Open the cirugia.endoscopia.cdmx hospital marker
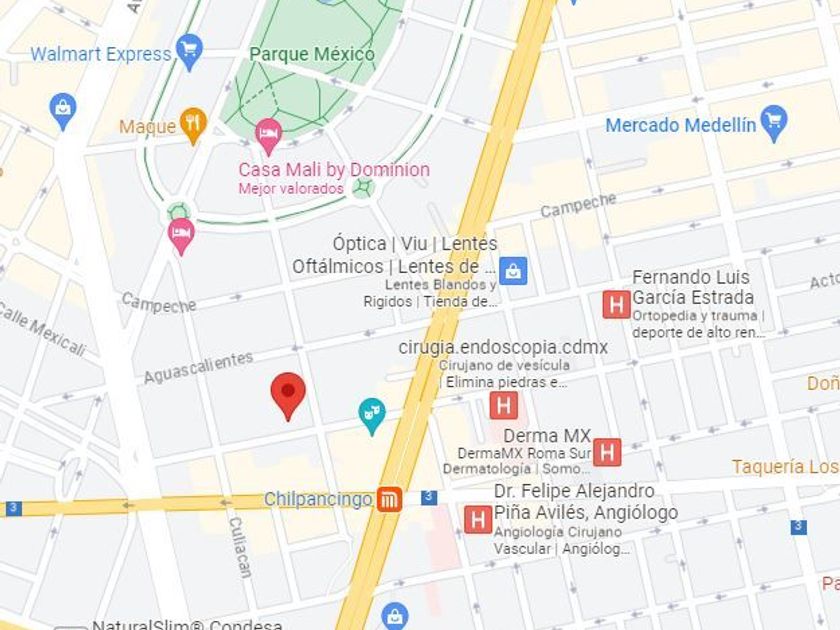The height and width of the screenshot is (630, 840). click(504, 406)
